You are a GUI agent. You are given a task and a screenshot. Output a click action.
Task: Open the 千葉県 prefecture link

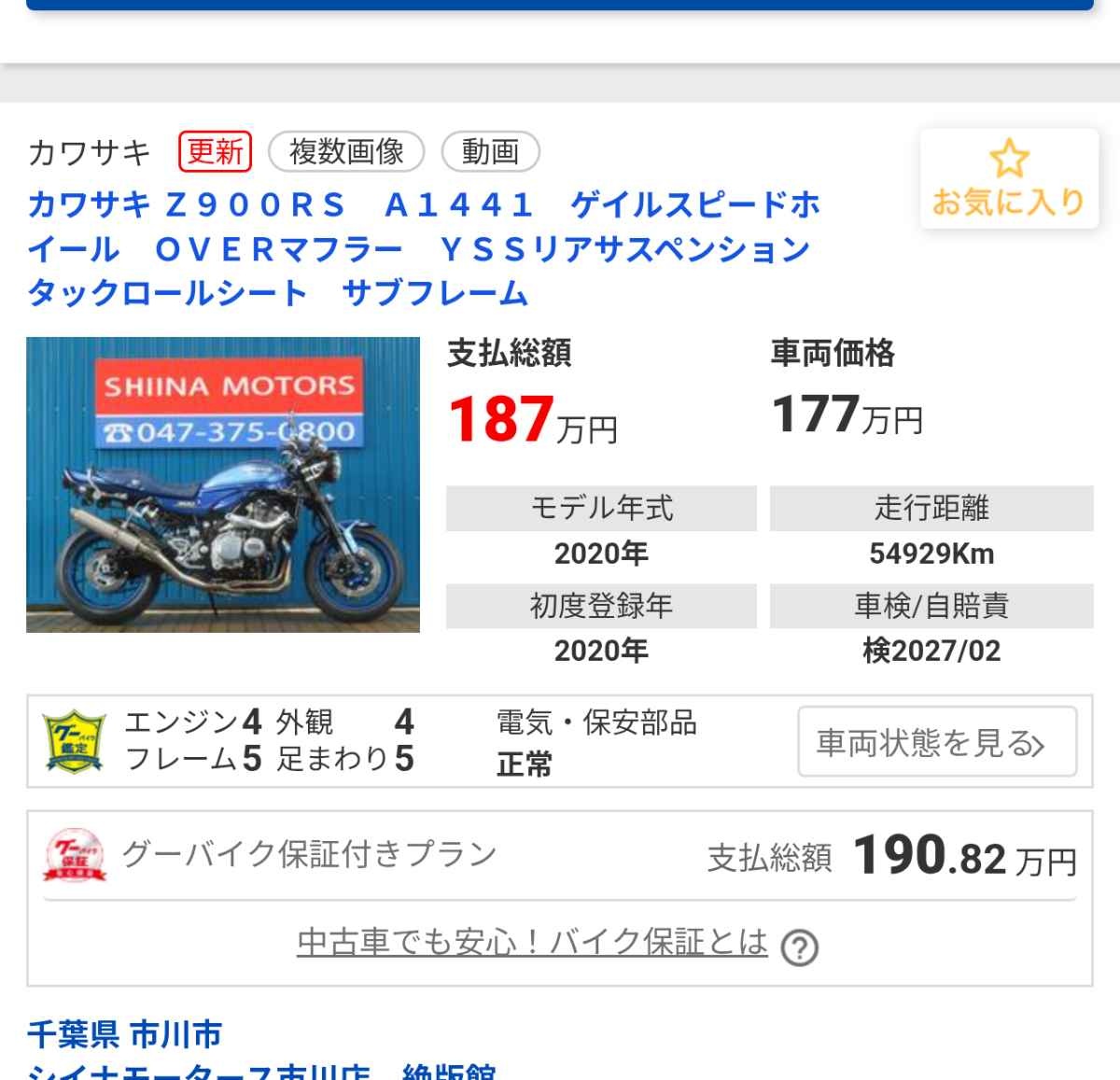click(72, 1034)
